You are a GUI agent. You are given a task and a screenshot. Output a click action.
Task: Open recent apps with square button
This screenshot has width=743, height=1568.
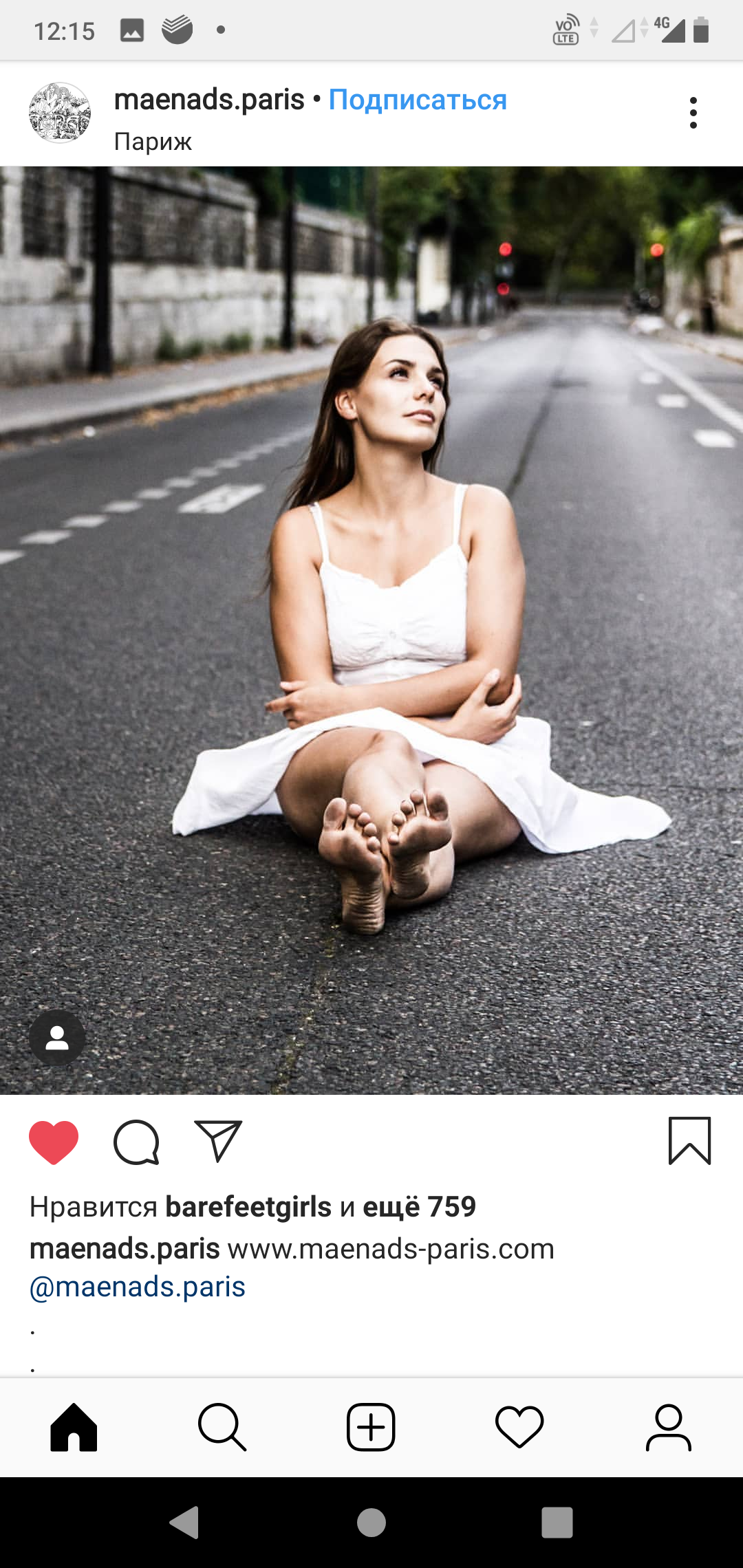pyautogui.click(x=557, y=1523)
